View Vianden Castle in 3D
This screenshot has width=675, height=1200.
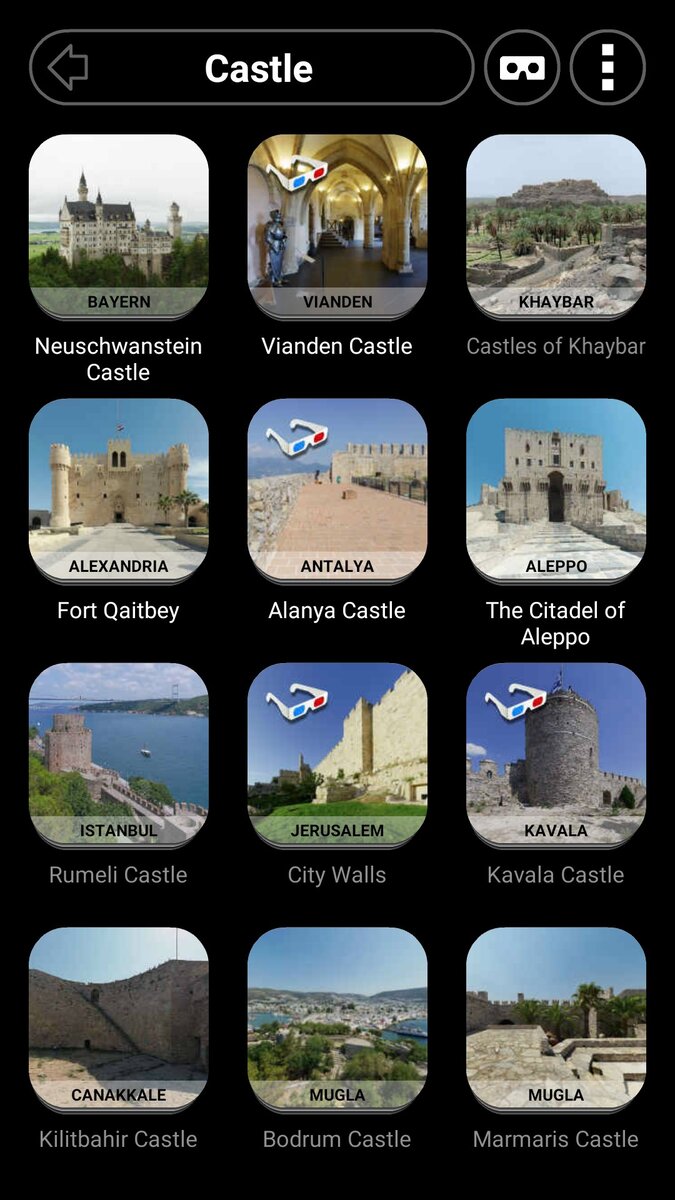[x=337, y=226]
